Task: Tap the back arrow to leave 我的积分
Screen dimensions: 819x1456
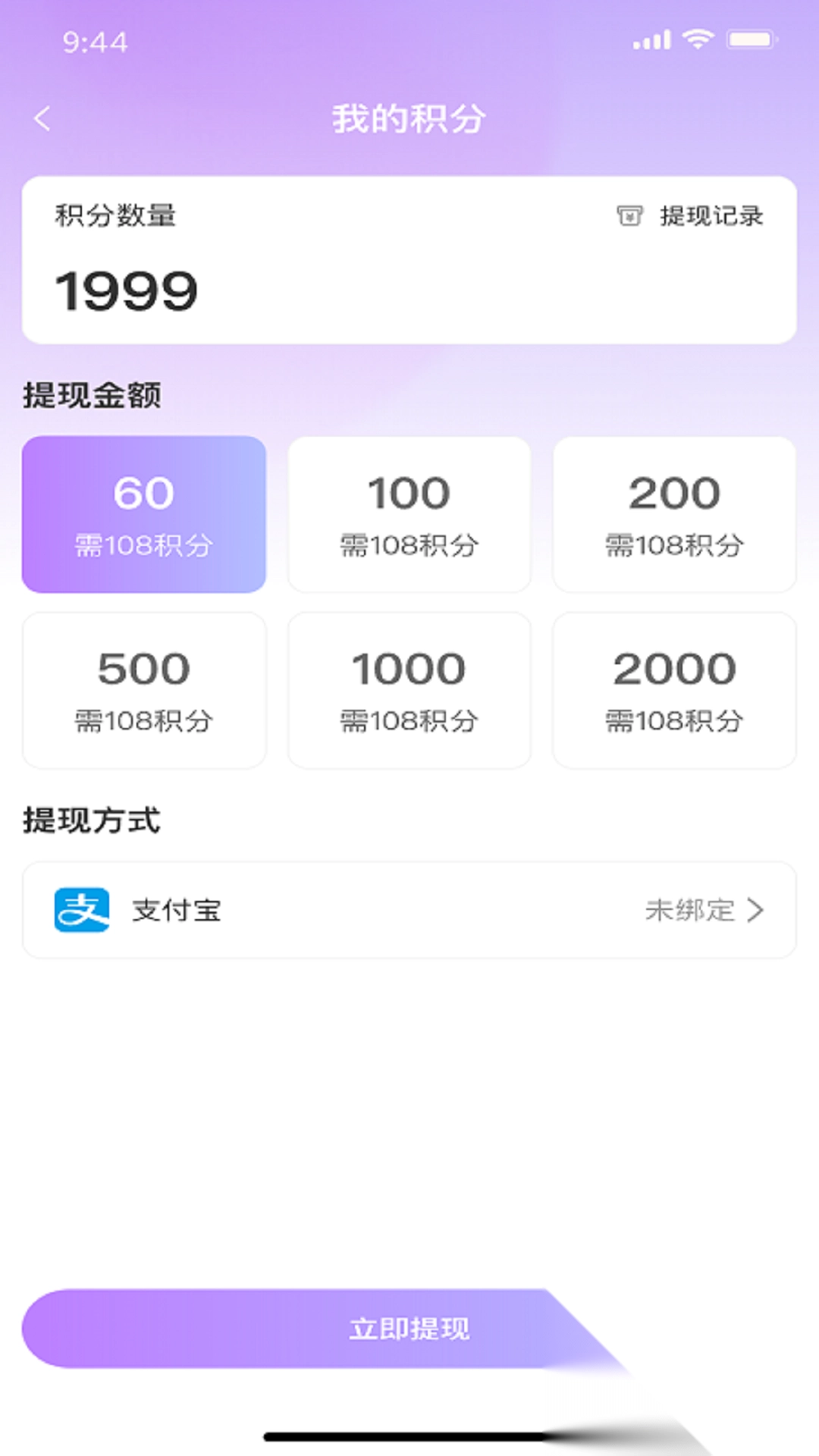Action: pyautogui.click(x=43, y=118)
